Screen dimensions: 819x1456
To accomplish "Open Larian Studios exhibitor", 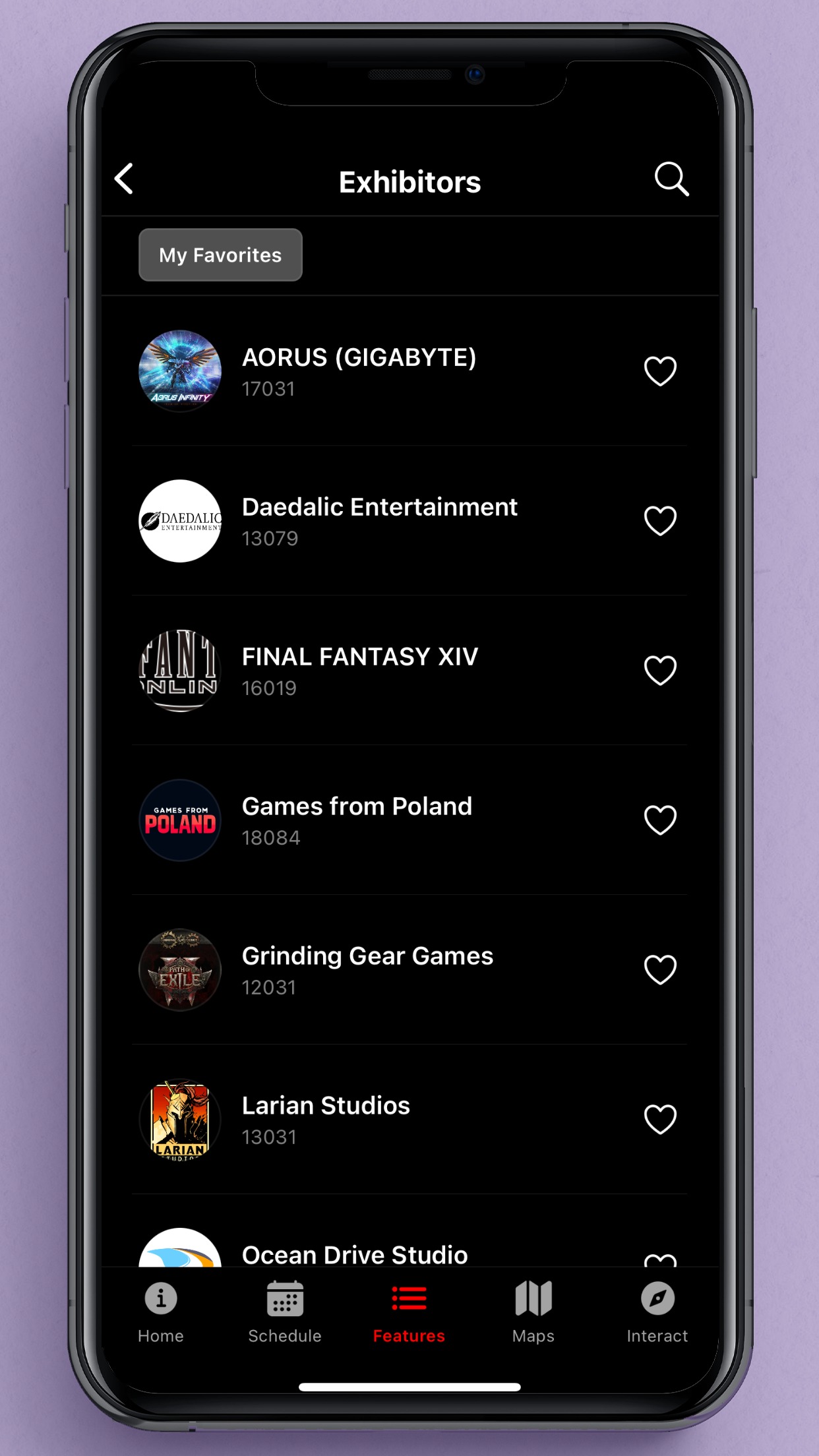I will (x=326, y=1120).
